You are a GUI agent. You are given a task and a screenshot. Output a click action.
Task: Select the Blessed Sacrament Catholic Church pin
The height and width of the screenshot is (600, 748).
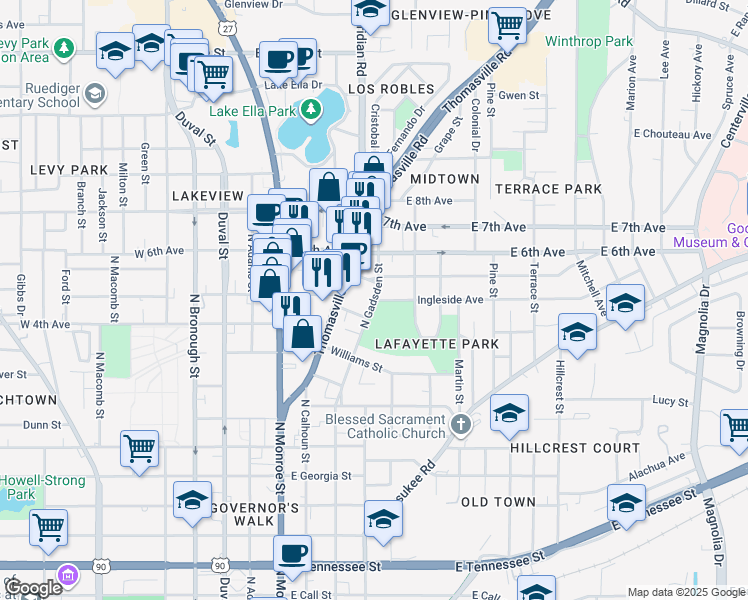pyautogui.click(x=461, y=424)
